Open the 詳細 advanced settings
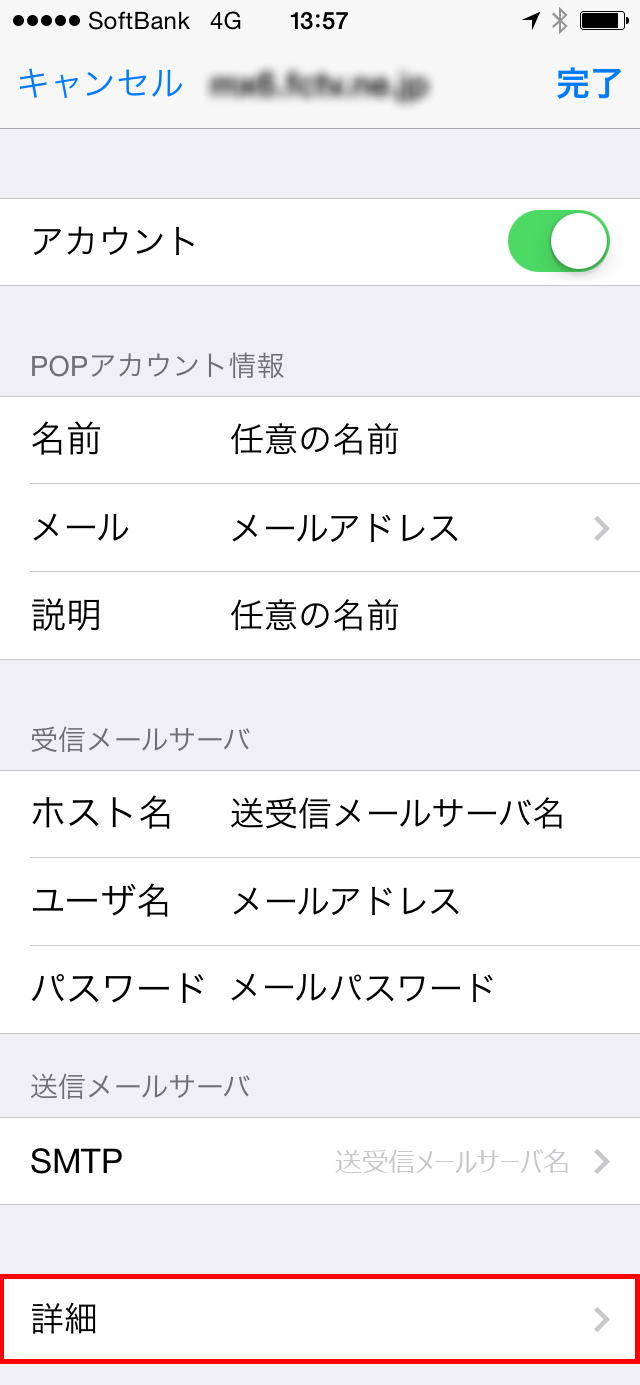 [x=320, y=1319]
